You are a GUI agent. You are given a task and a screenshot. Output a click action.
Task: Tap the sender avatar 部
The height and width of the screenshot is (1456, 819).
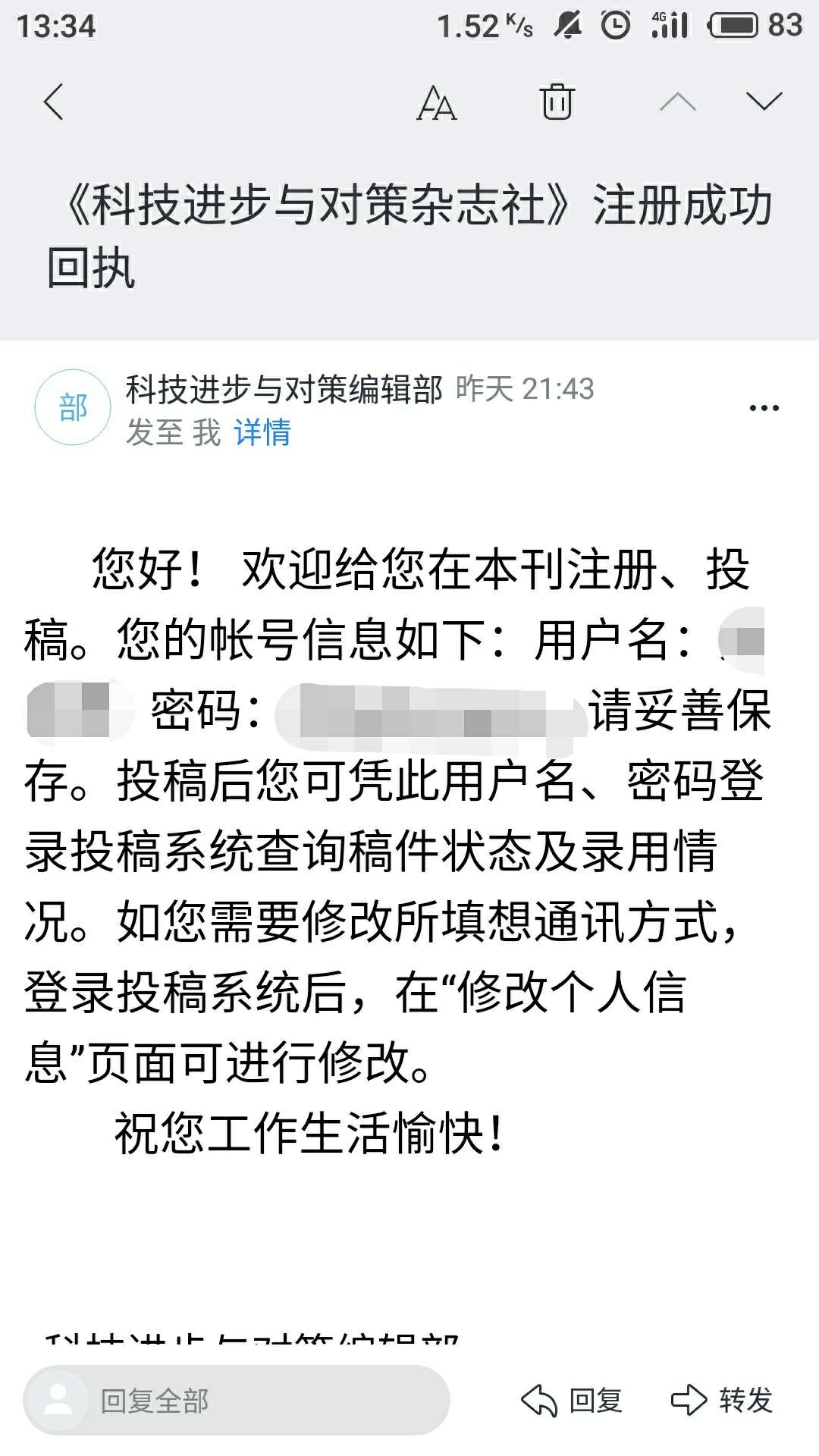[x=73, y=408]
